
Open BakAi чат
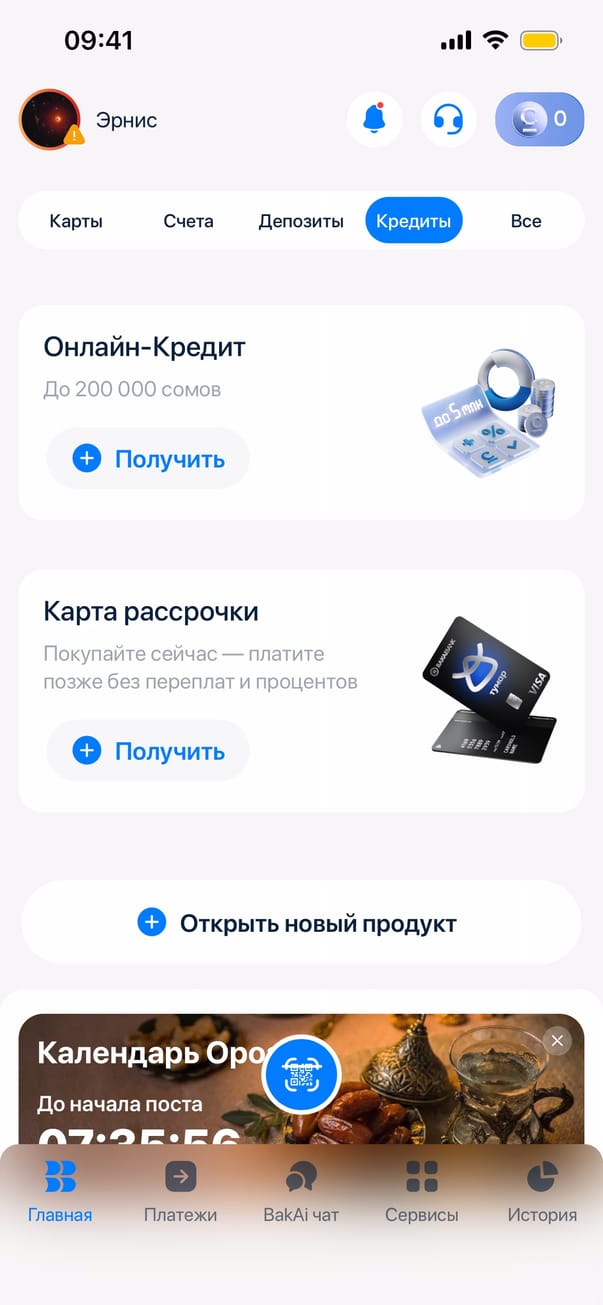click(x=301, y=1190)
